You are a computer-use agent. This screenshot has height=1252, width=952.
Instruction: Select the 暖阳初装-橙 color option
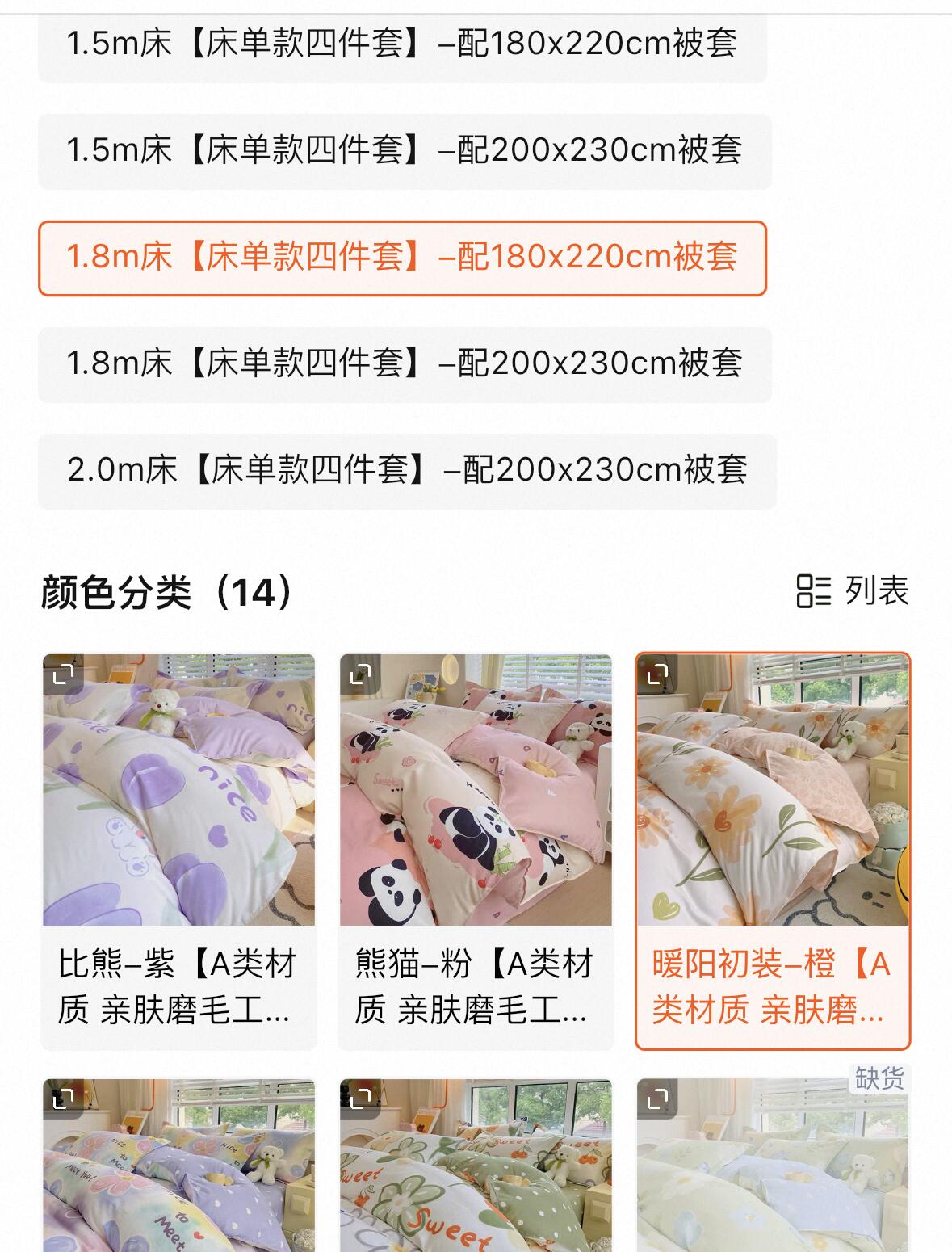773,985
